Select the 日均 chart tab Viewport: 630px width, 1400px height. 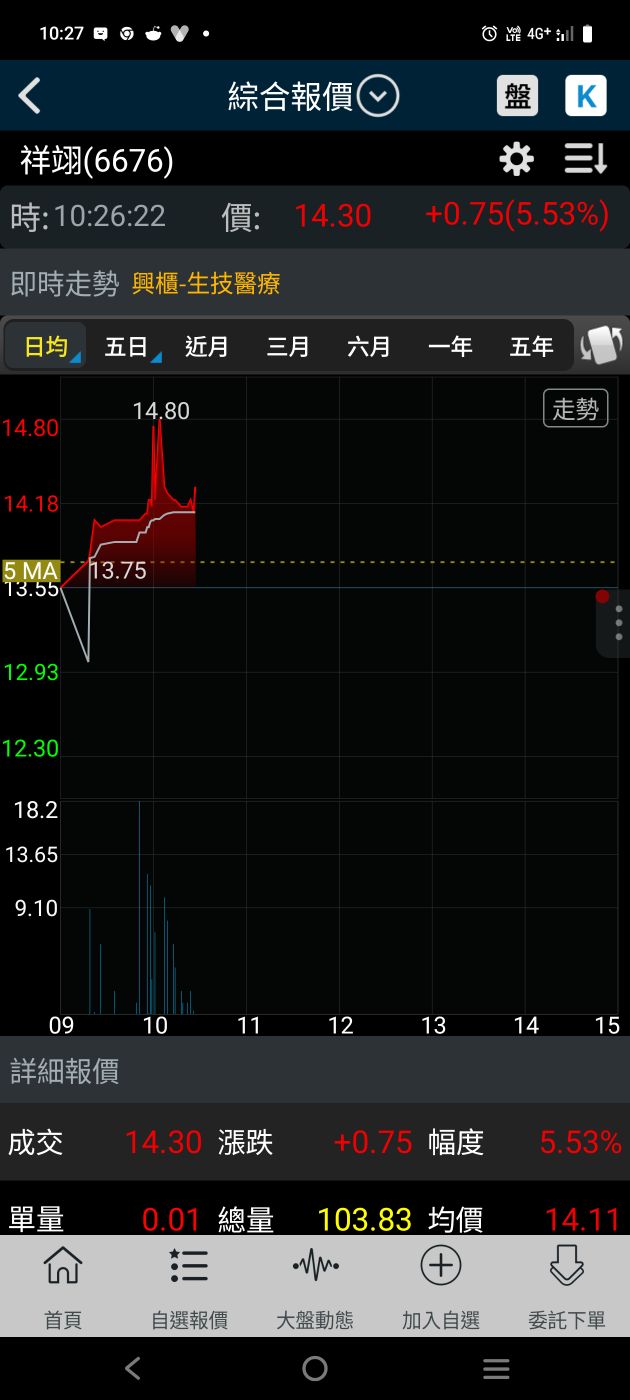(46, 346)
